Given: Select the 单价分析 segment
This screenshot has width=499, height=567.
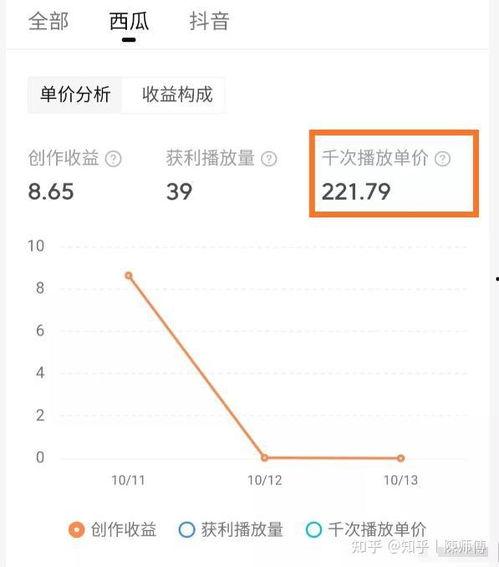Looking at the screenshot, I should pyautogui.click(x=75, y=95).
